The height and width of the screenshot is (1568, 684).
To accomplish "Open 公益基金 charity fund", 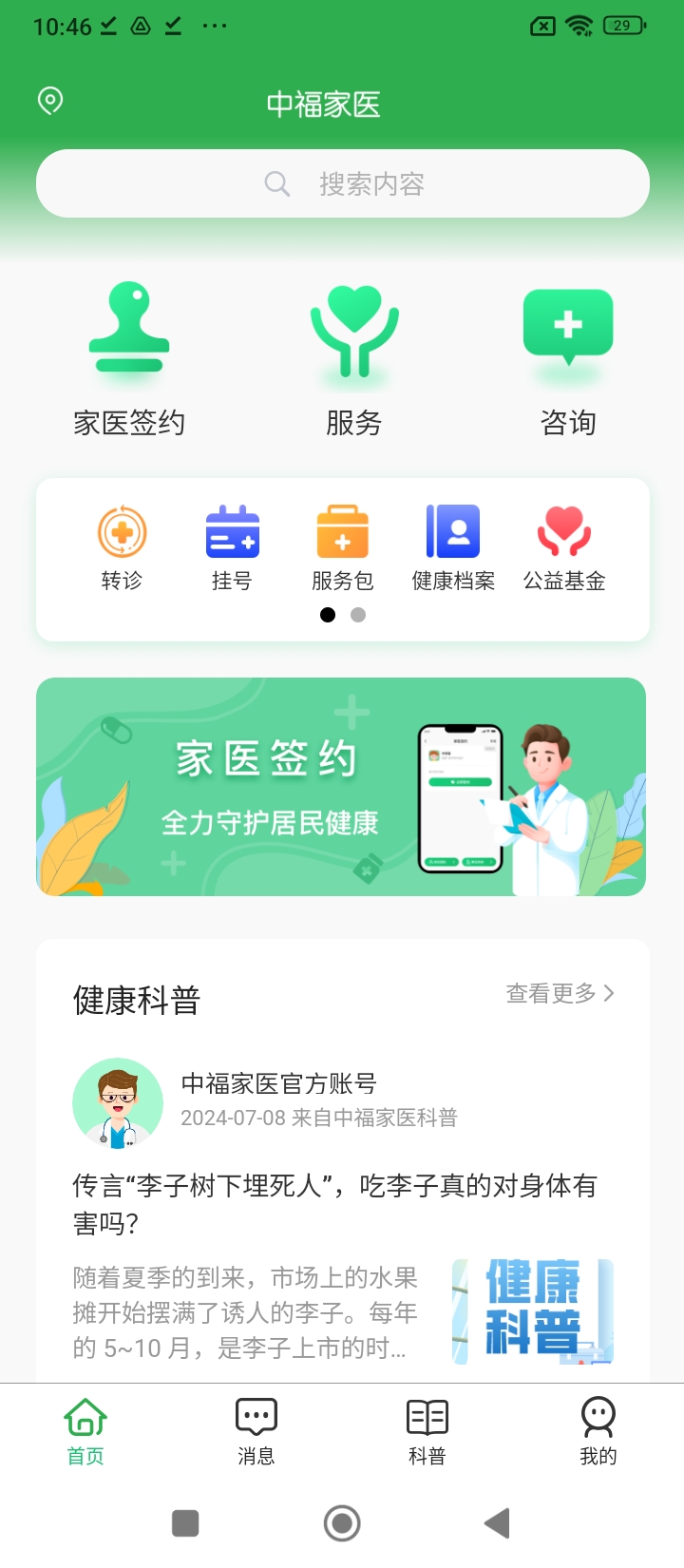I will pos(564,548).
